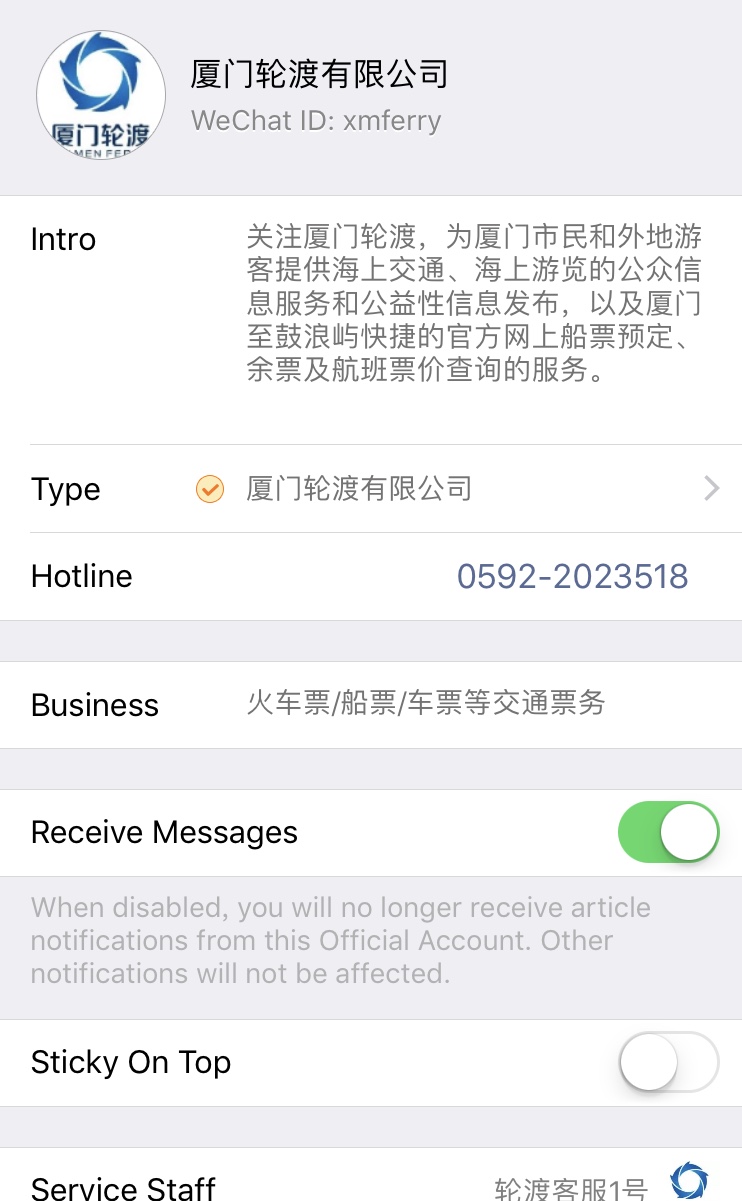Open the Service Staff row

click(x=371, y=1175)
